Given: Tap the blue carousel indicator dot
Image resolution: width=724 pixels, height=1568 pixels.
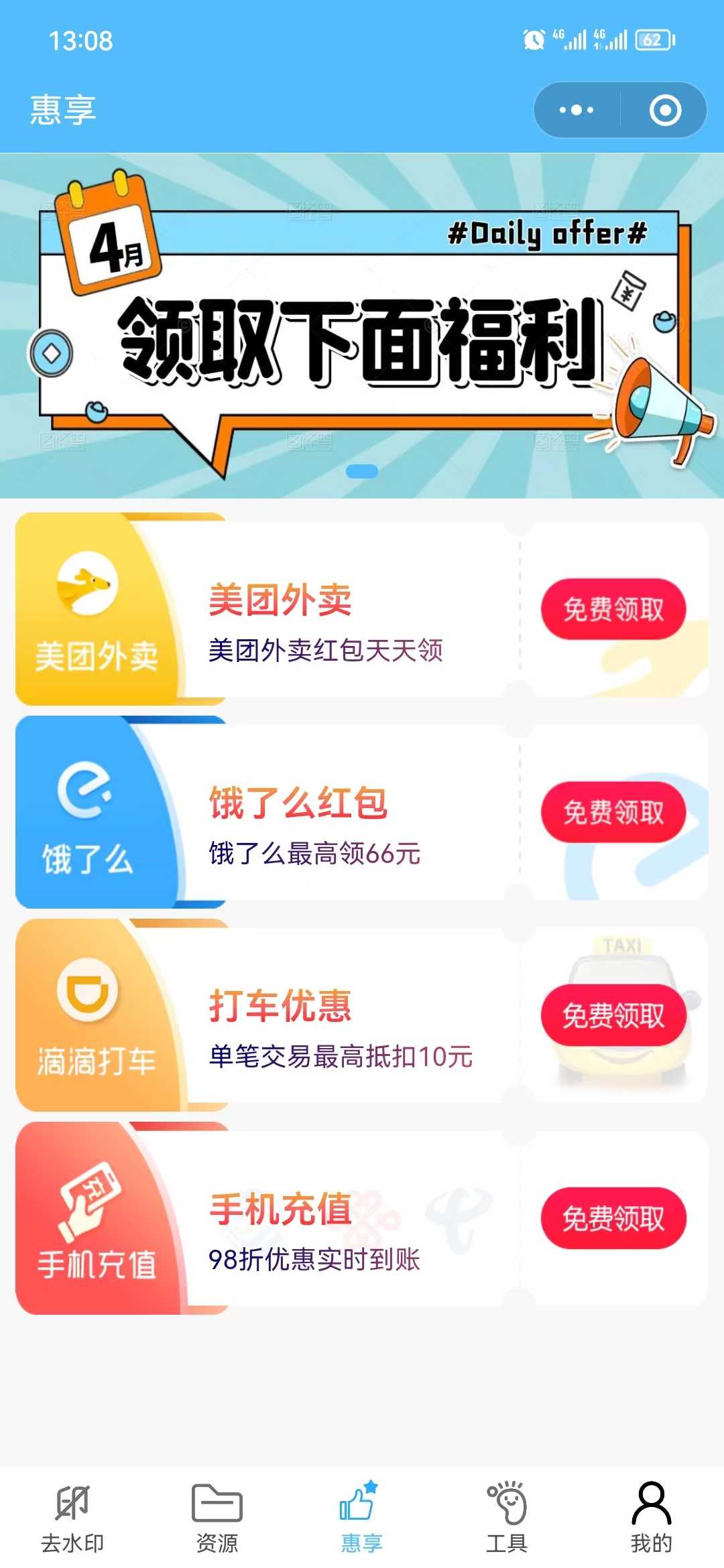Looking at the screenshot, I should (362, 471).
